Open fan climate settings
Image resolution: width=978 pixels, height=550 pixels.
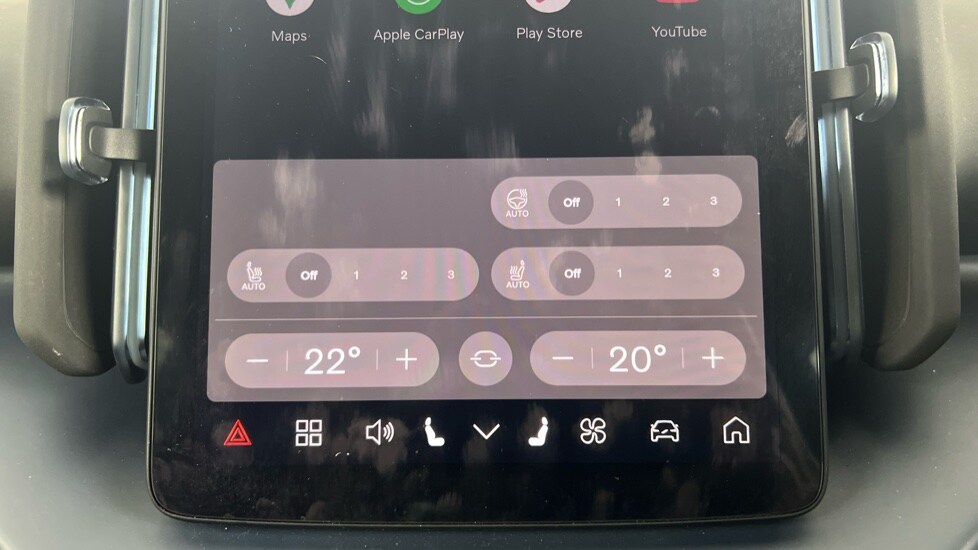(593, 432)
